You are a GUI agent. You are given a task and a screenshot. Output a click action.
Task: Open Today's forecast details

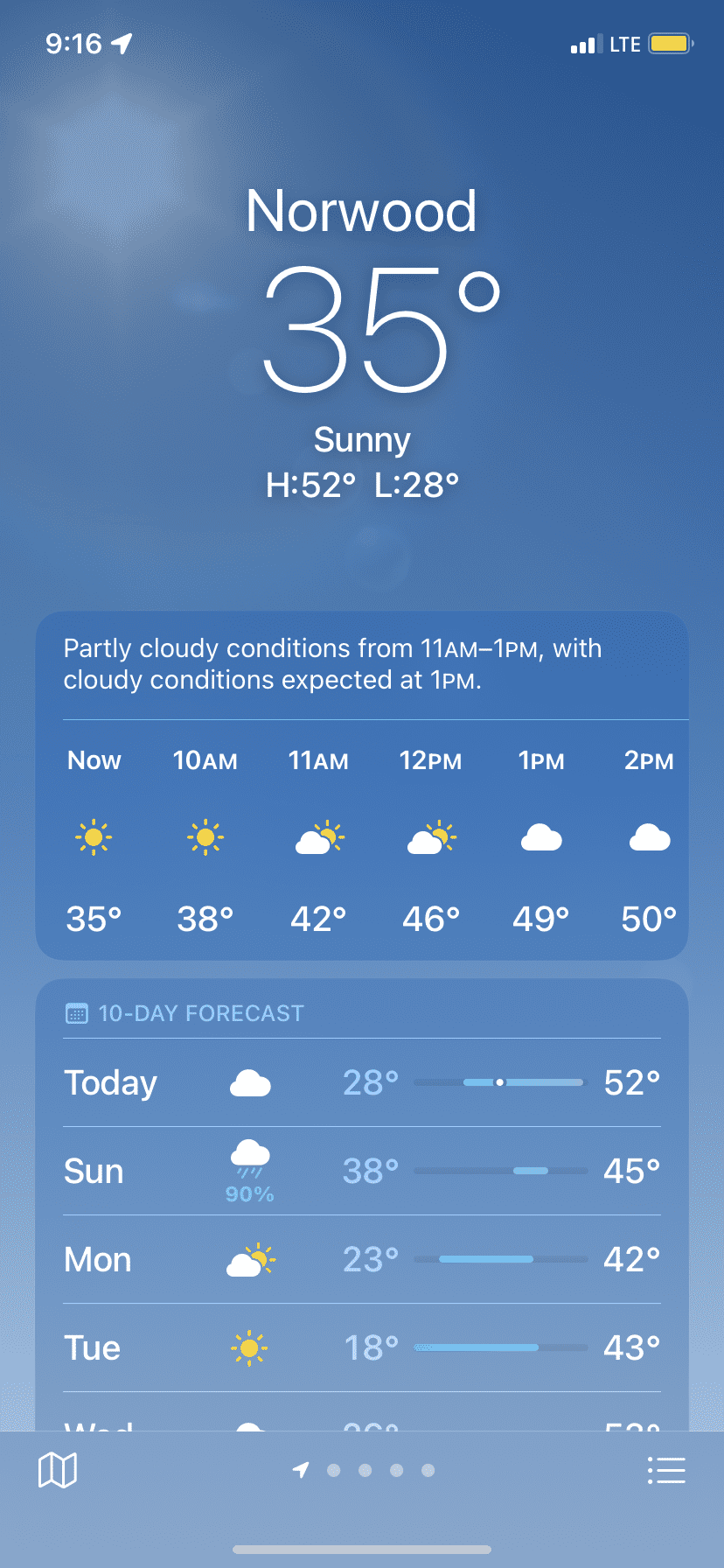pos(361,1083)
